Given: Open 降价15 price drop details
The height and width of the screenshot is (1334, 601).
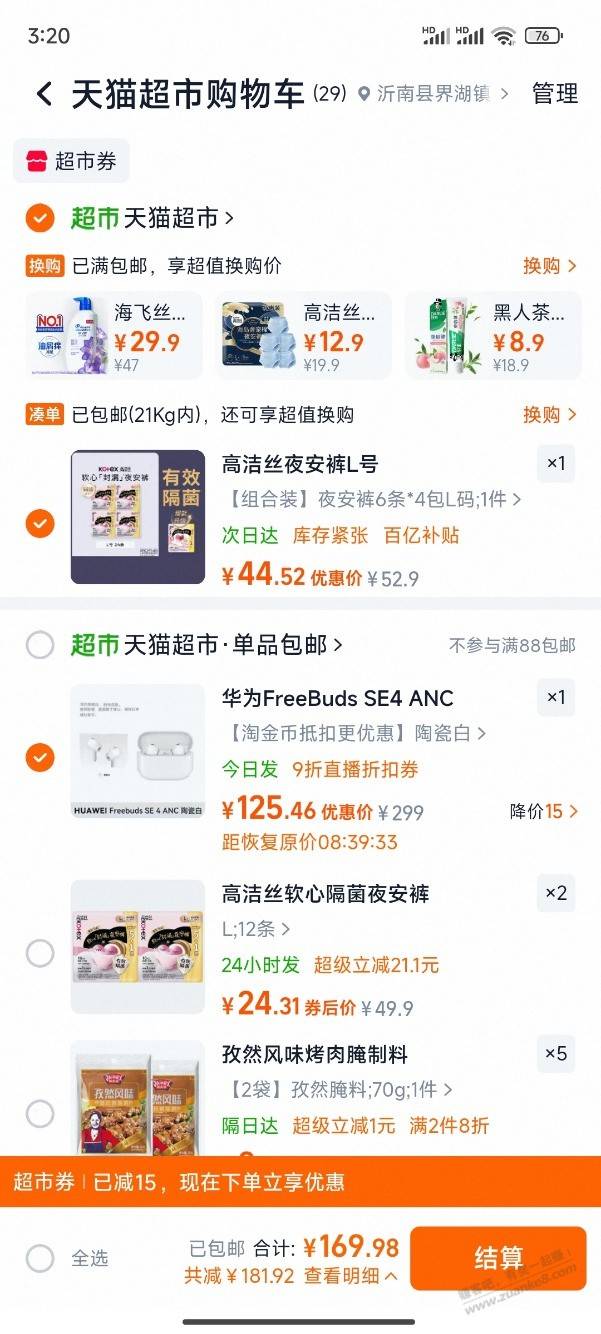Looking at the screenshot, I should [544, 811].
